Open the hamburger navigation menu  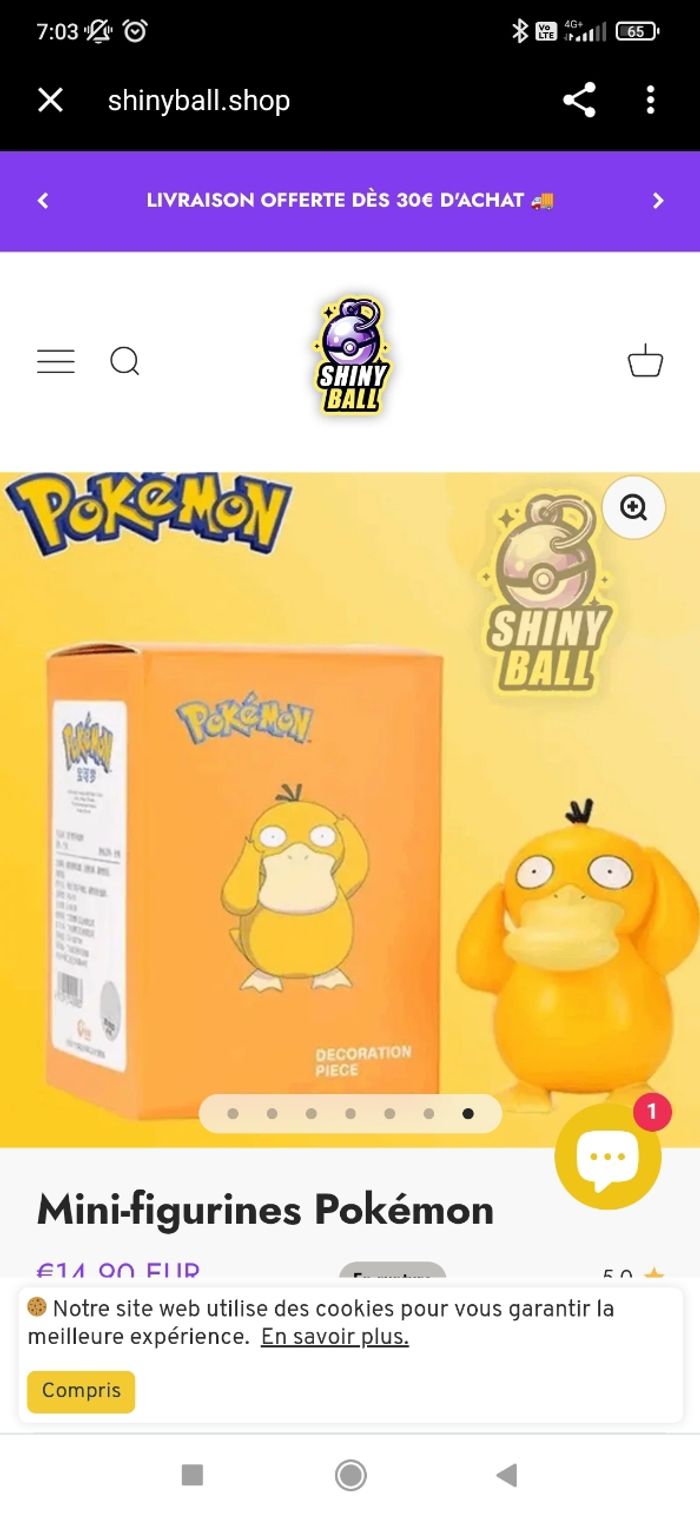[x=56, y=361]
